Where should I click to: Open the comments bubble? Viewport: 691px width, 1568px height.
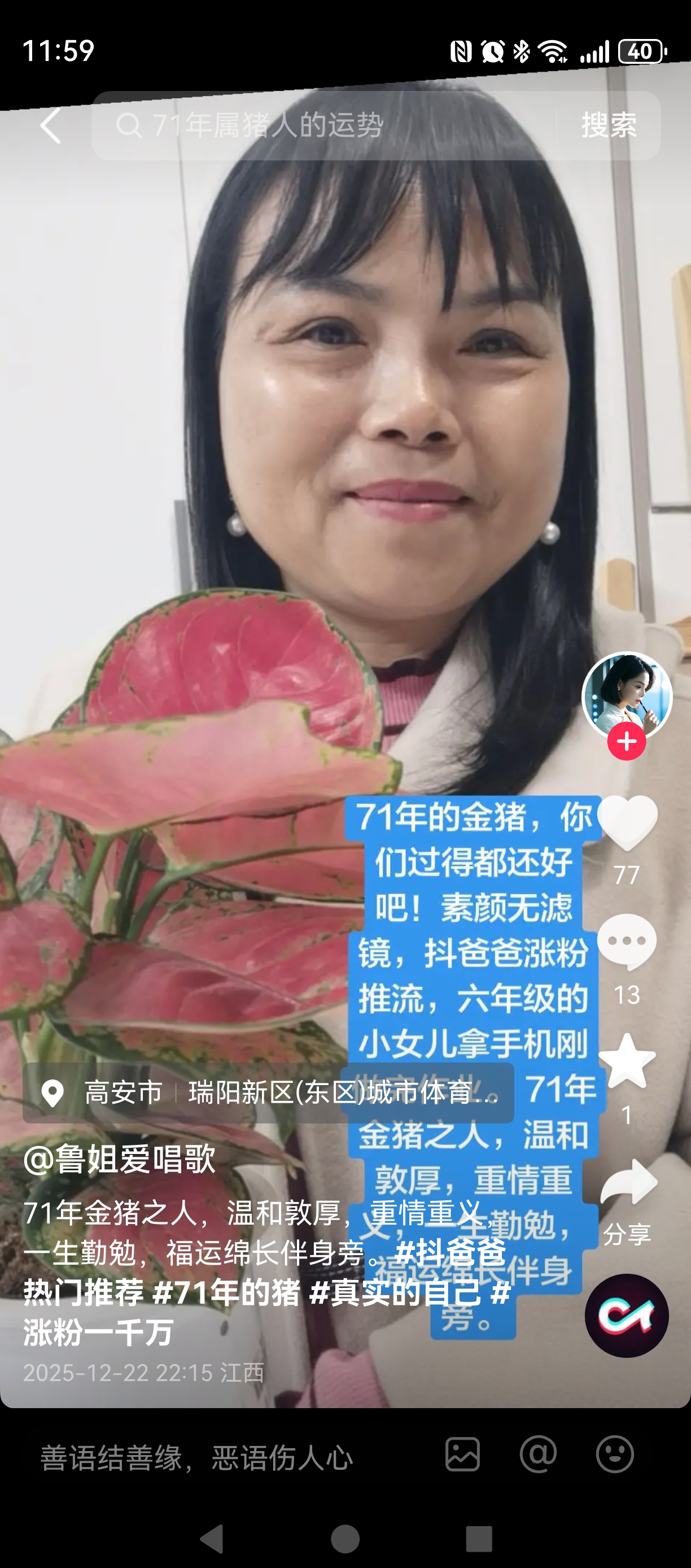627,942
